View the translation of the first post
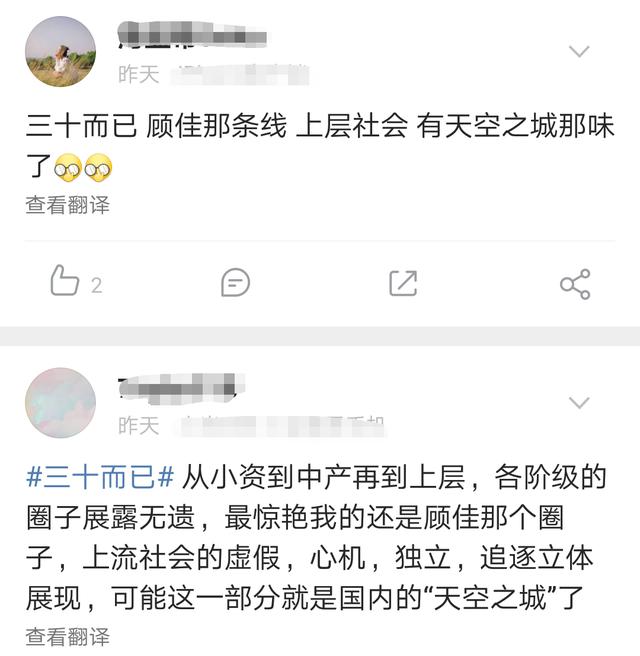Screen dimensions: 640x656 point(68,205)
